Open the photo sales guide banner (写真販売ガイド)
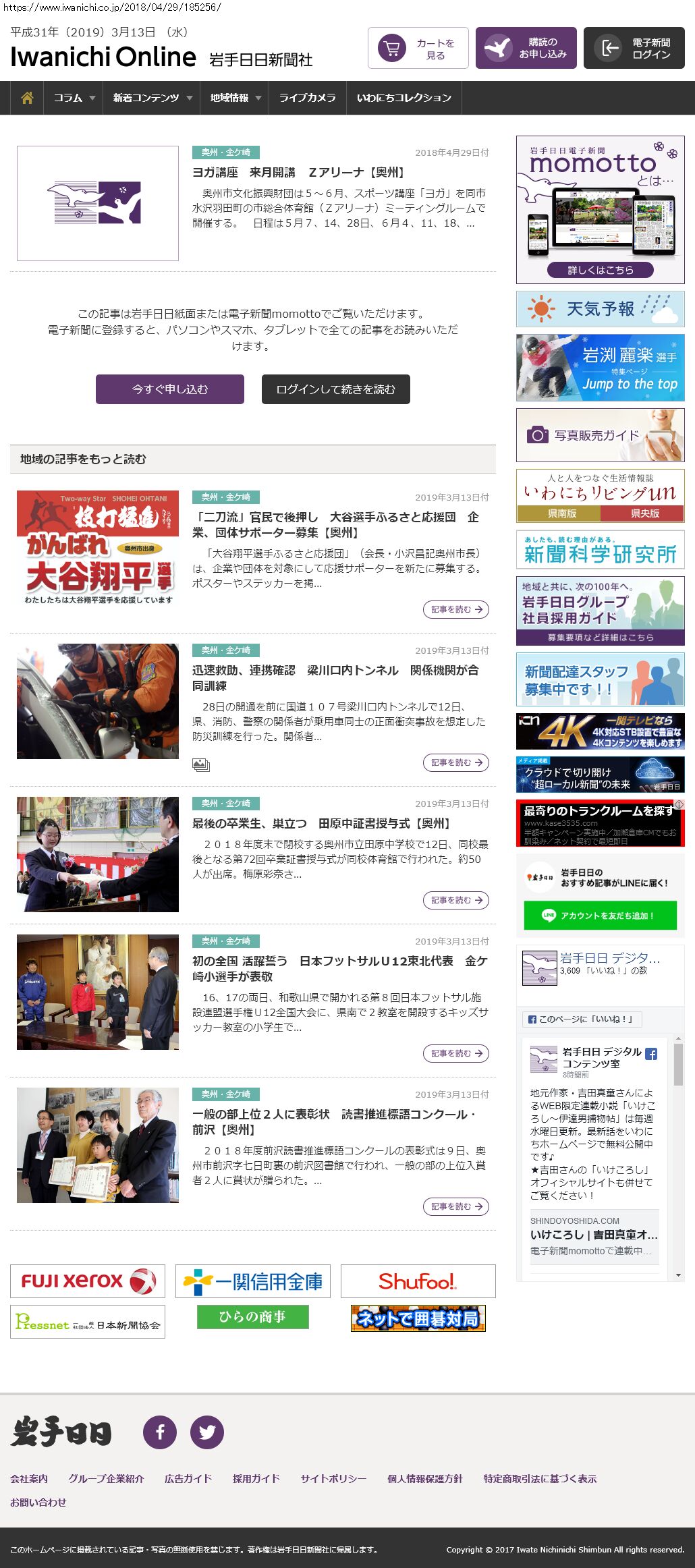Image resolution: width=695 pixels, height=1568 pixels. [600, 435]
